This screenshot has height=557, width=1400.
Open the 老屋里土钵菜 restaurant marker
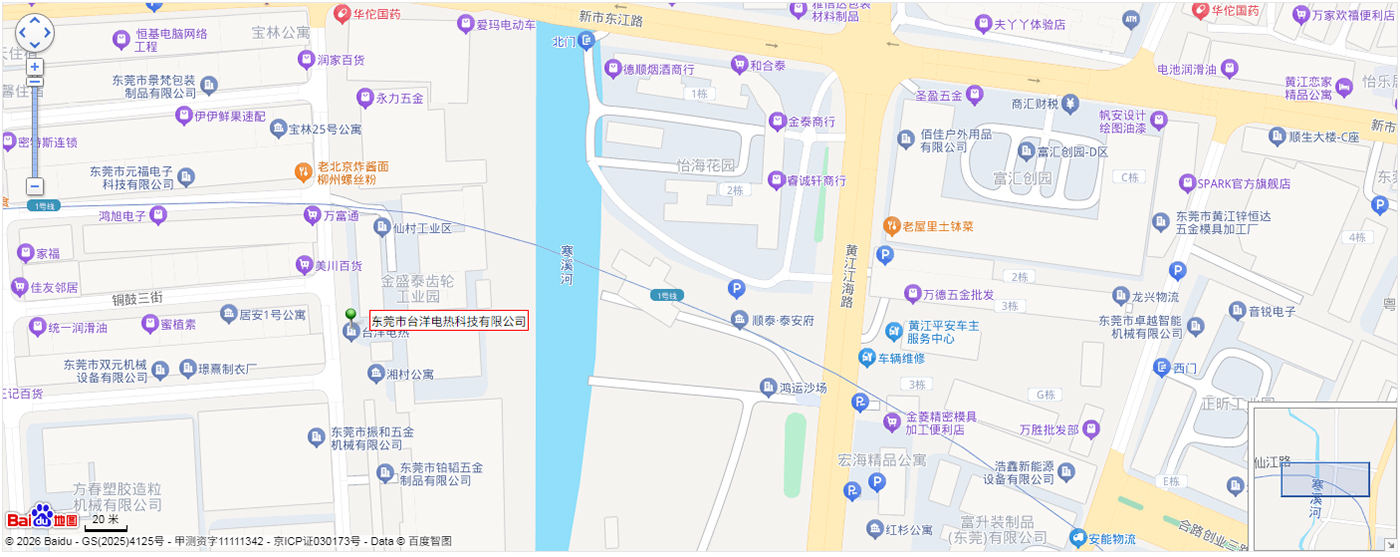click(892, 226)
